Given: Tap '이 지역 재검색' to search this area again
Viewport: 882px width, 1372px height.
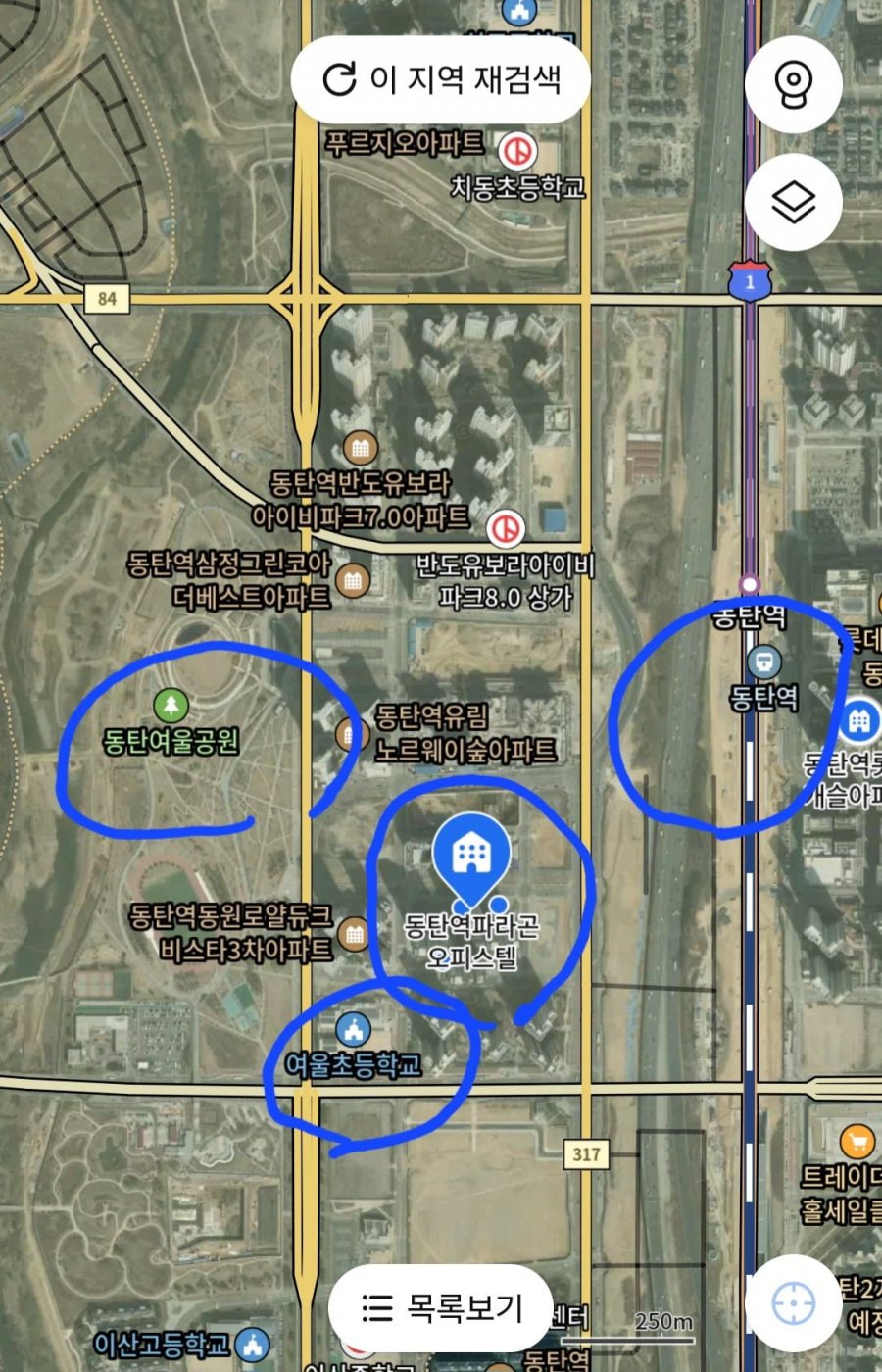Looking at the screenshot, I should click(x=441, y=79).
